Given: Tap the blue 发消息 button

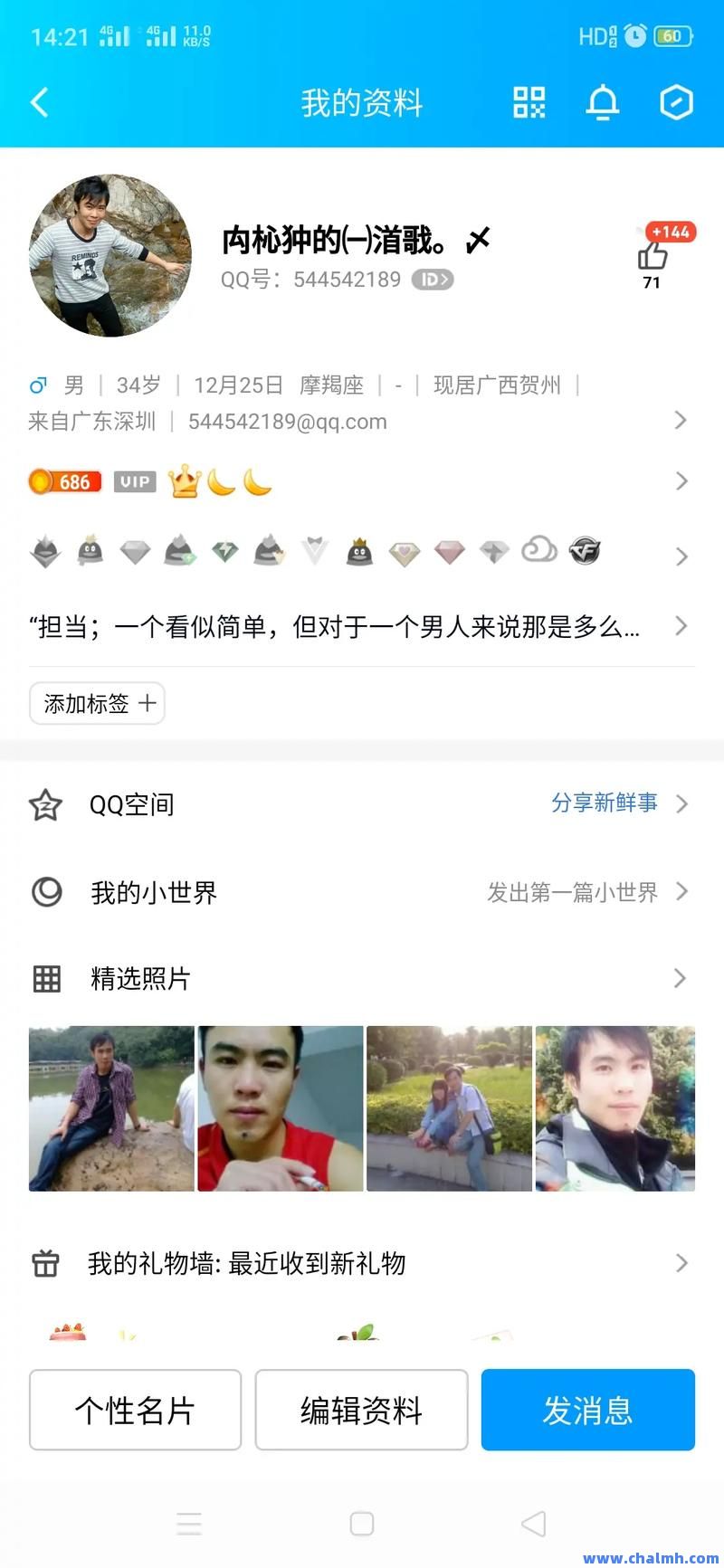Looking at the screenshot, I should tap(587, 1410).
